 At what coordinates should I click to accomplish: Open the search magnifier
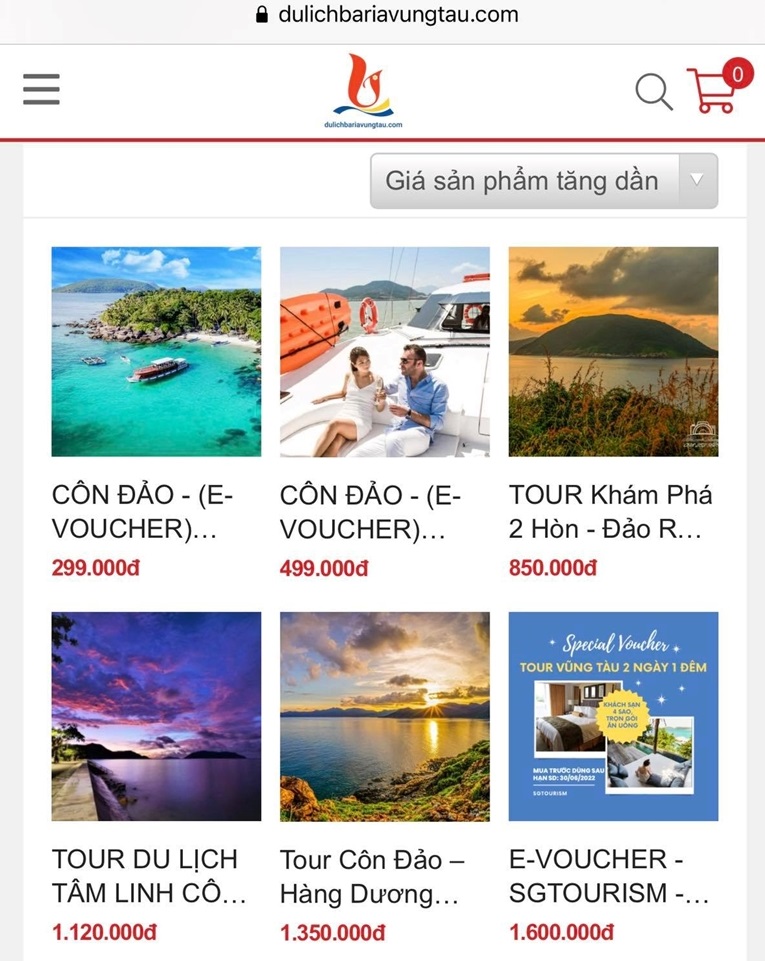click(x=654, y=91)
